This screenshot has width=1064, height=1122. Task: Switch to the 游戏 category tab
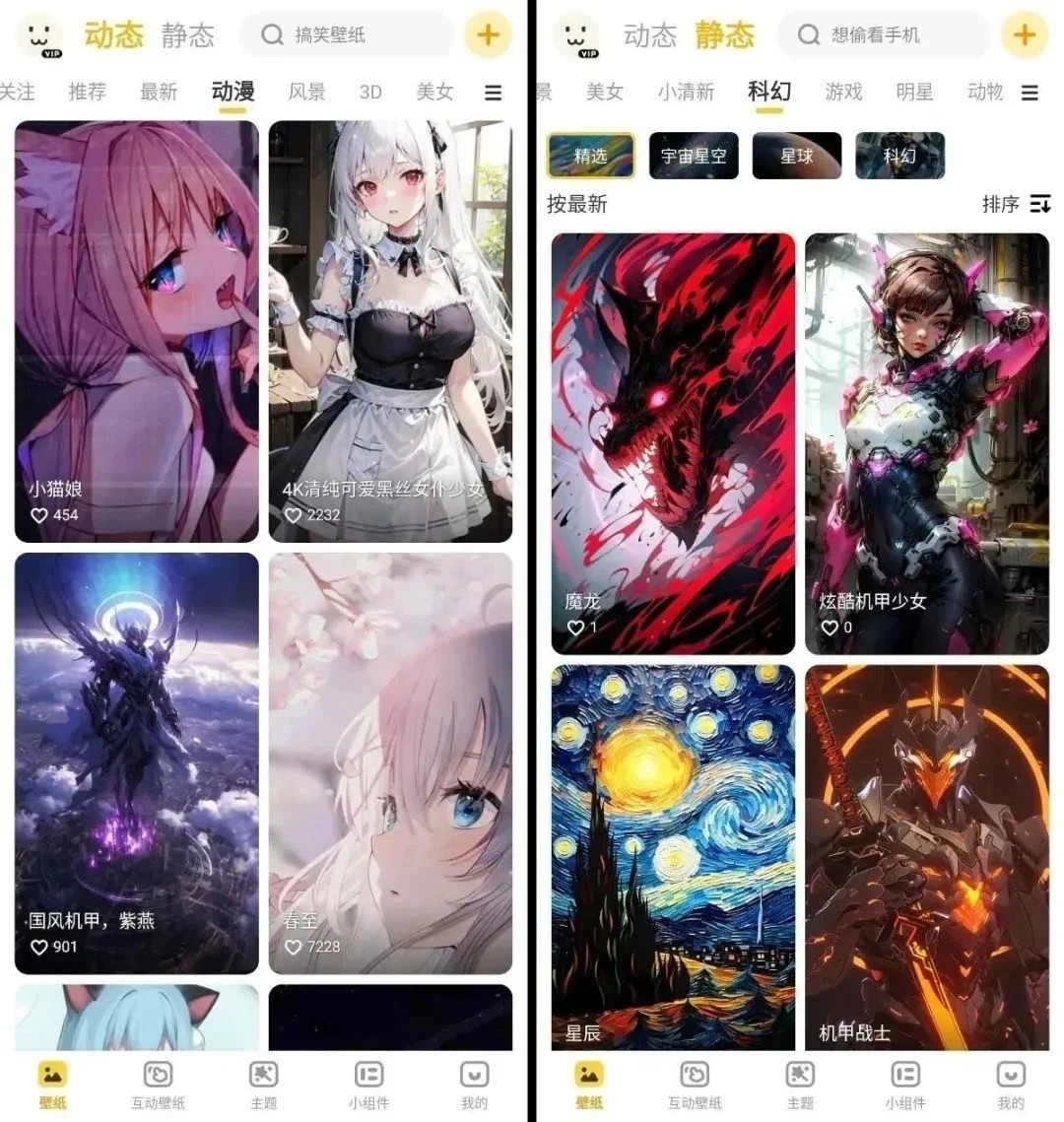click(x=843, y=92)
